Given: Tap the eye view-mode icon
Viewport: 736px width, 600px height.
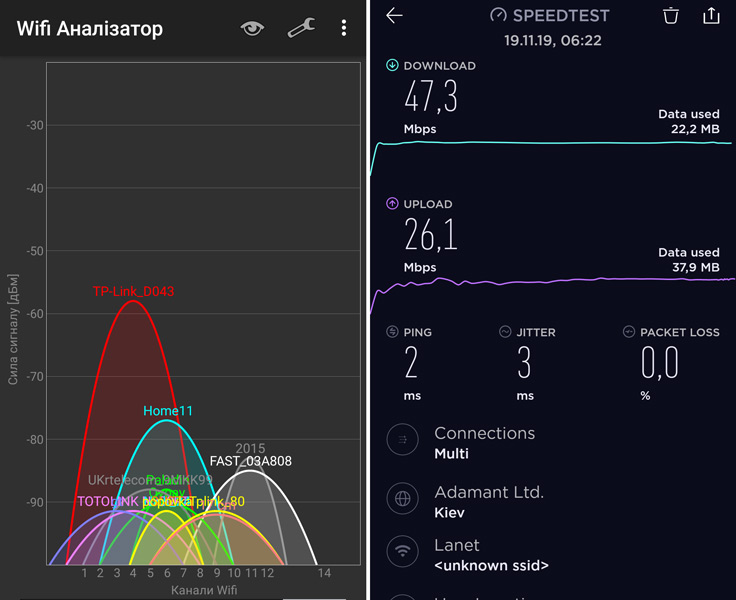Looking at the screenshot, I should click(x=253, y=28).
